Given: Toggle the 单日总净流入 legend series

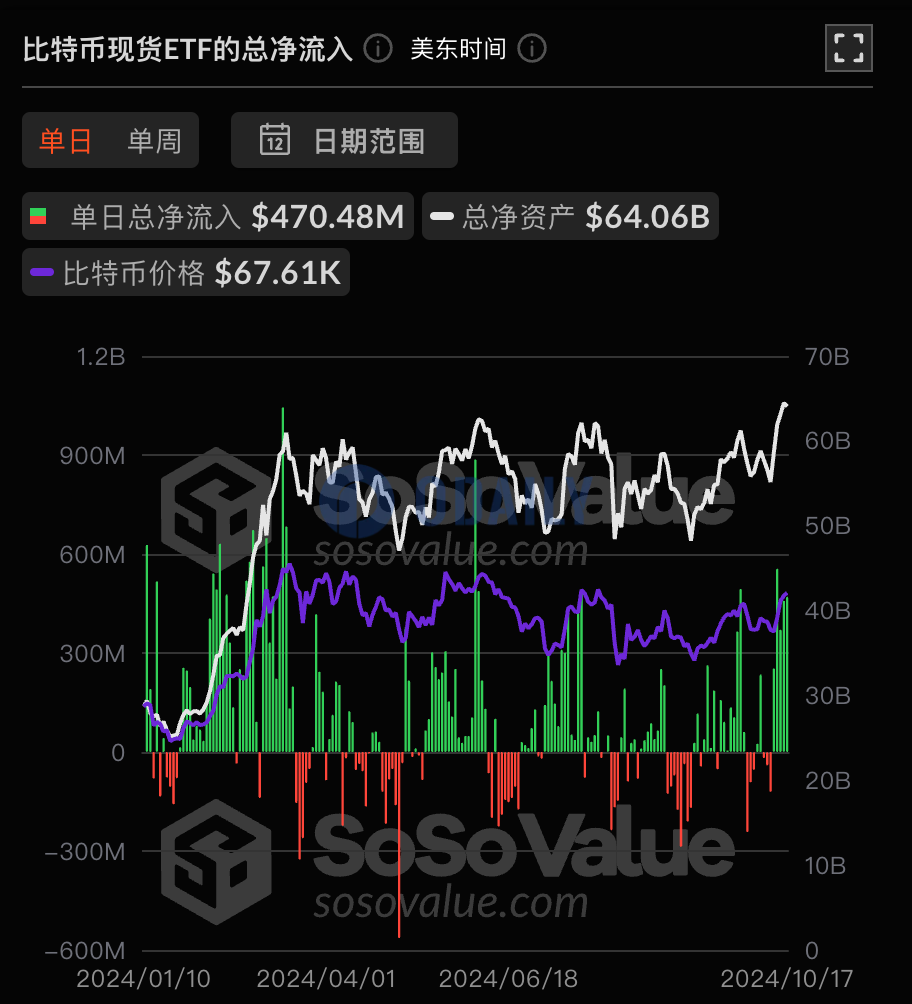Looking at the screenshot, I should pos(218,216).
